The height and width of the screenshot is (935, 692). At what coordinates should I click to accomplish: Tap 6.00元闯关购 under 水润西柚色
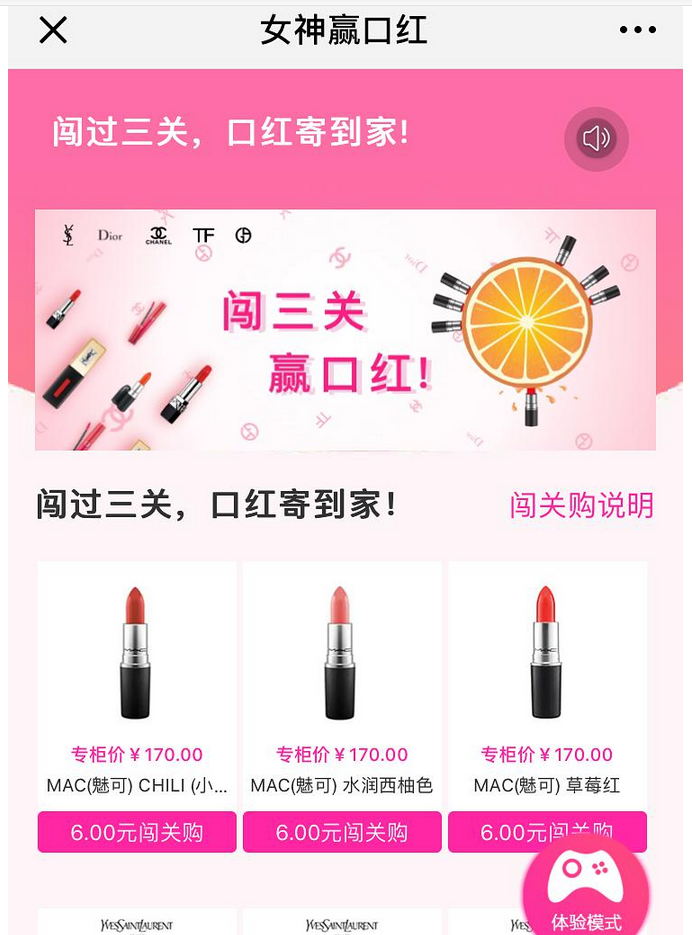click(342, 832)
